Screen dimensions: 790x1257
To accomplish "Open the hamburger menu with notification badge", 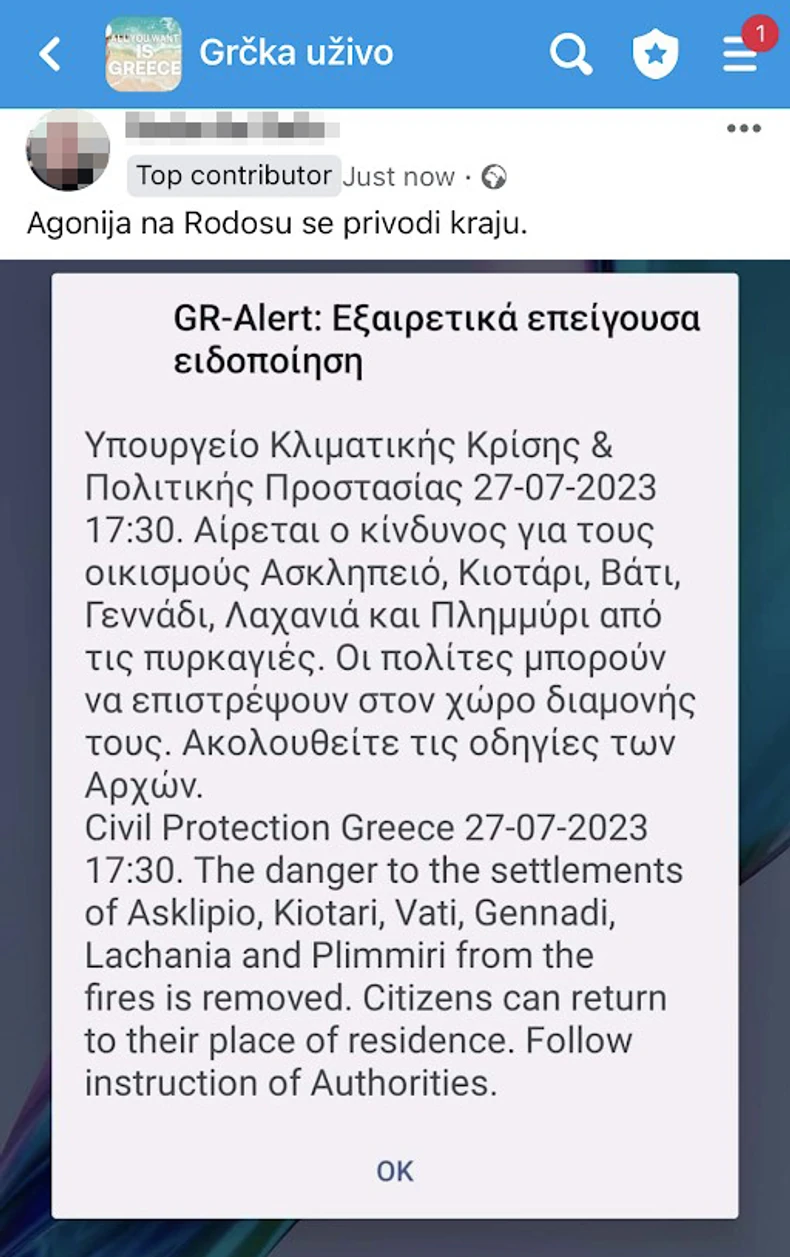I will coord(740,54).
